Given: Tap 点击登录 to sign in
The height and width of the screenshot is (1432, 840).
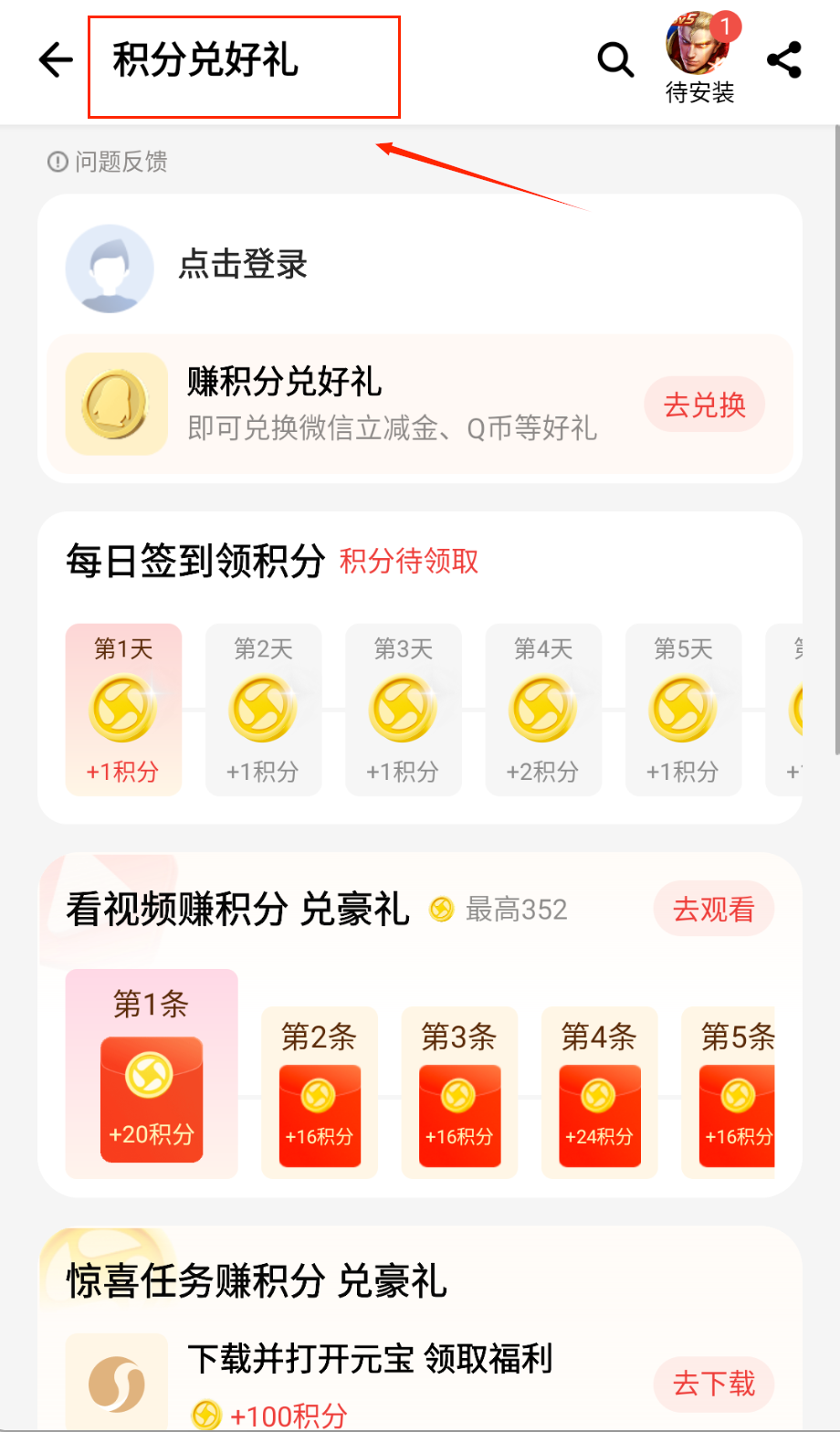Looking at the screenshot, I should click(x=242, y=265).
